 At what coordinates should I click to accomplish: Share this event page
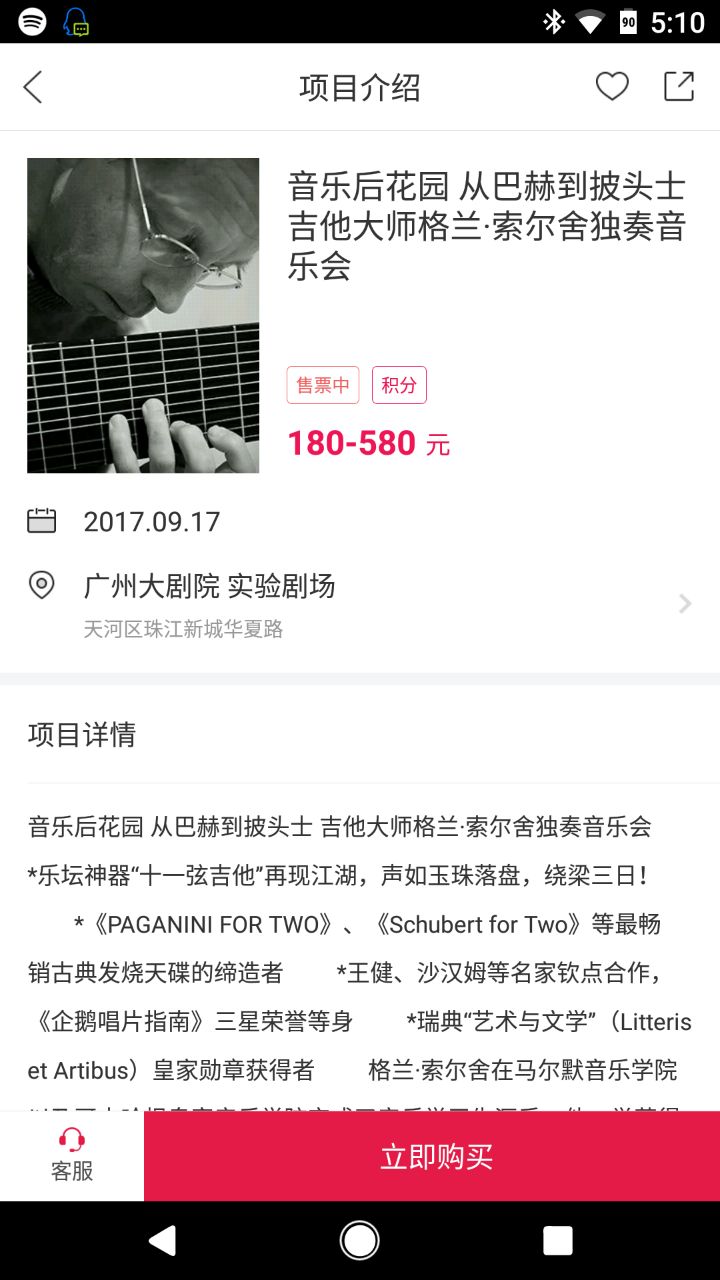679,87
